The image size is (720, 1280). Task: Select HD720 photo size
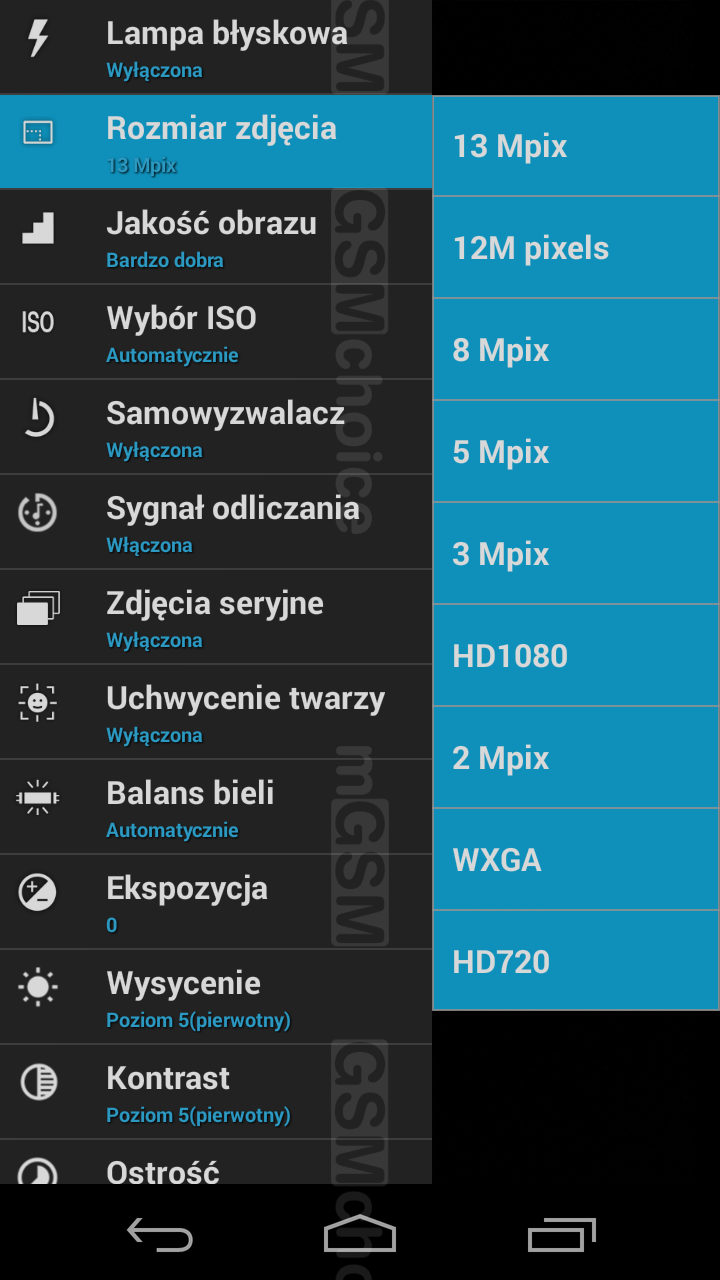(575, 962)
